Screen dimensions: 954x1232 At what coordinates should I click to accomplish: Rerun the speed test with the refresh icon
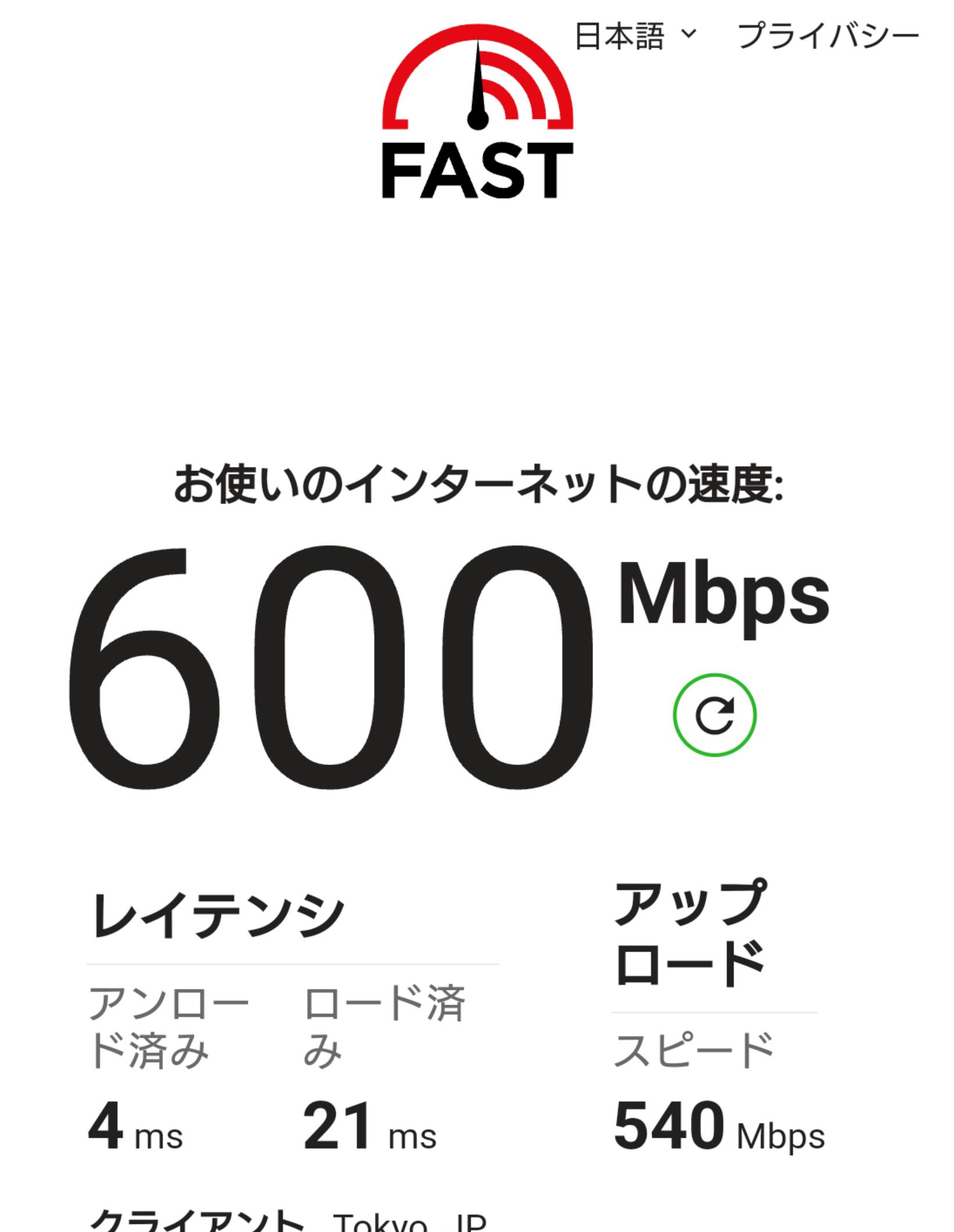click(x=714, y=715)
